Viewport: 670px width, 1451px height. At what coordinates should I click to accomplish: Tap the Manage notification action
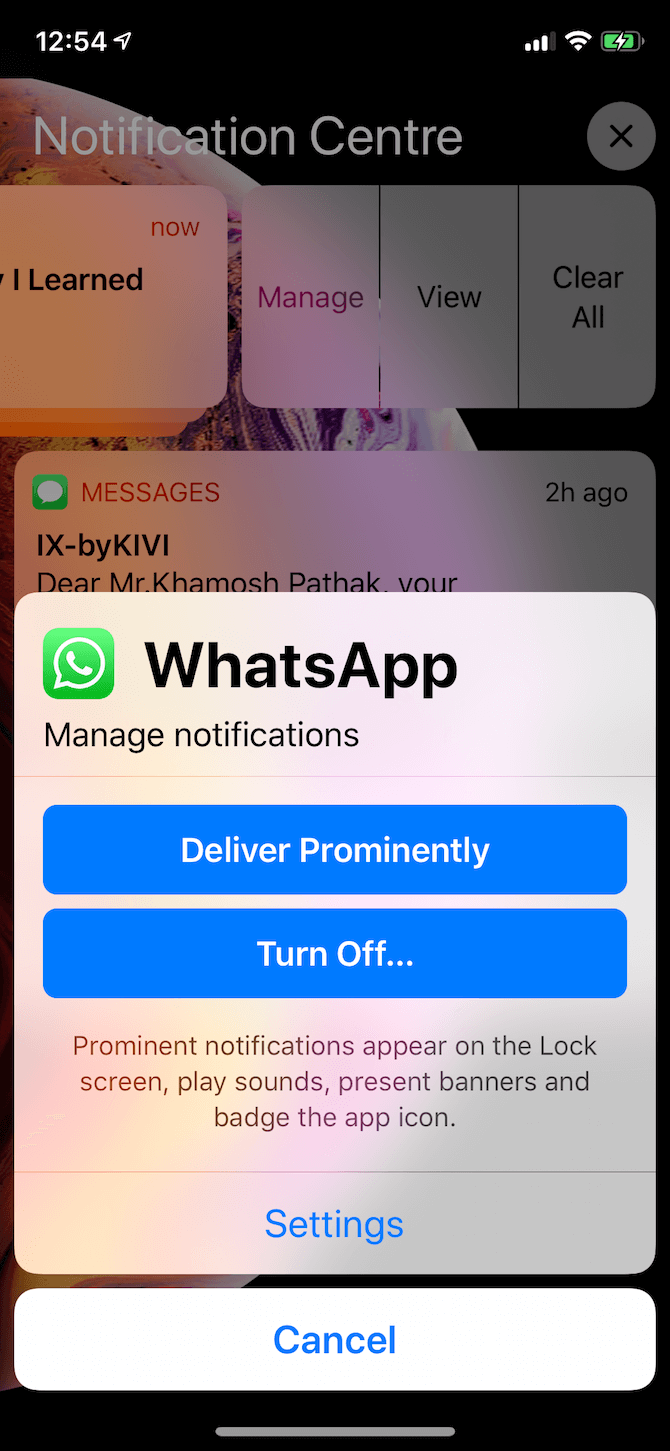pos(311,297)
